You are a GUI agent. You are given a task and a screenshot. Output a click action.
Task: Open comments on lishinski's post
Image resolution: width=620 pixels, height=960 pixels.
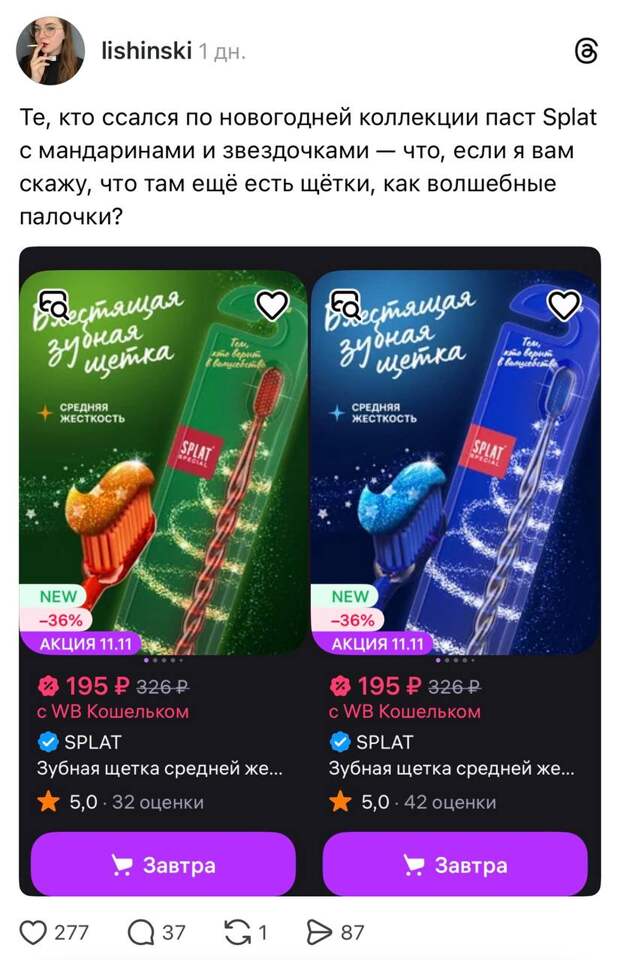point(141,932)
